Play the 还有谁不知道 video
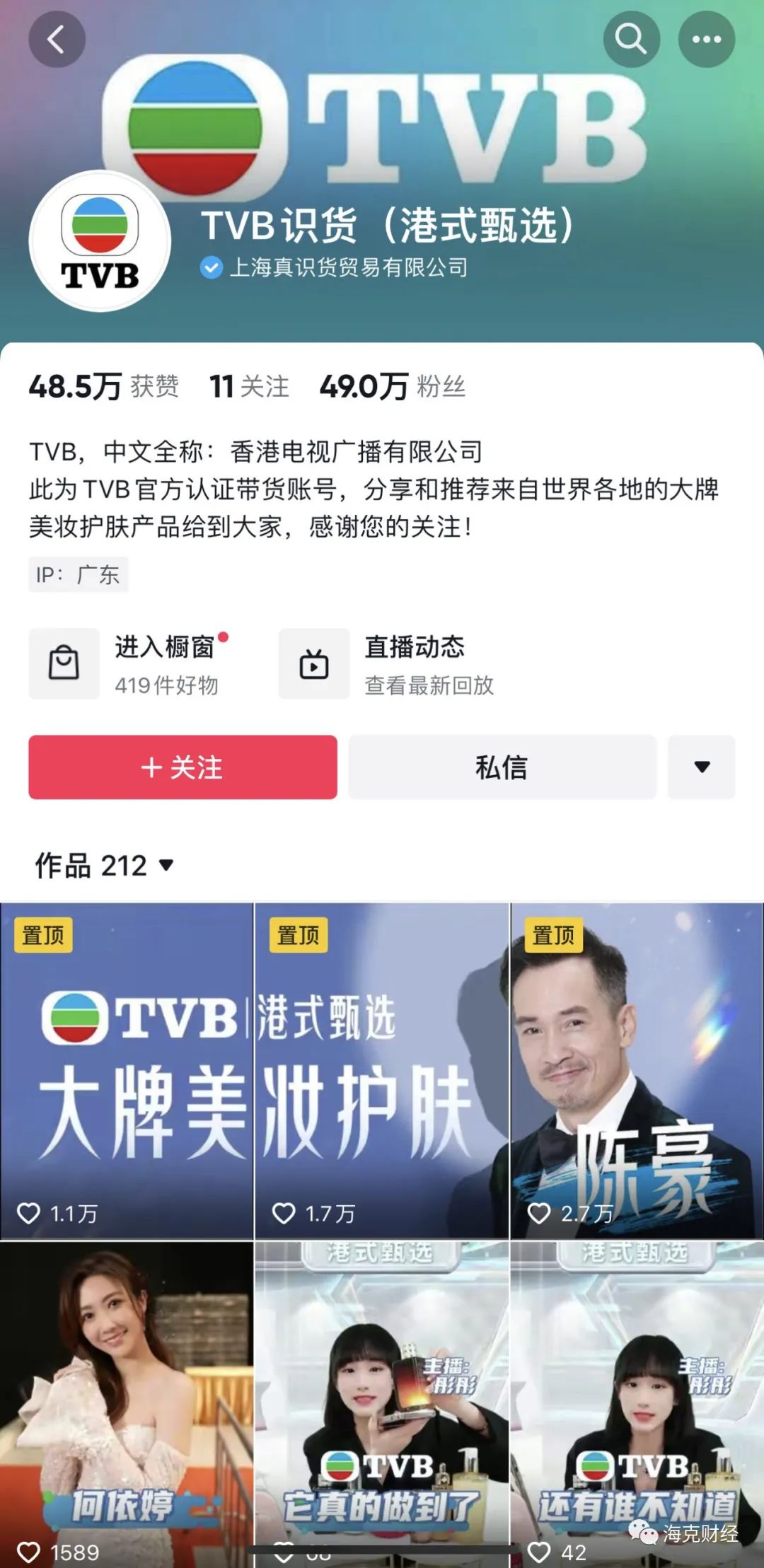The image size is (764, 1568). pyautogui.click(x=637, y=1404)
